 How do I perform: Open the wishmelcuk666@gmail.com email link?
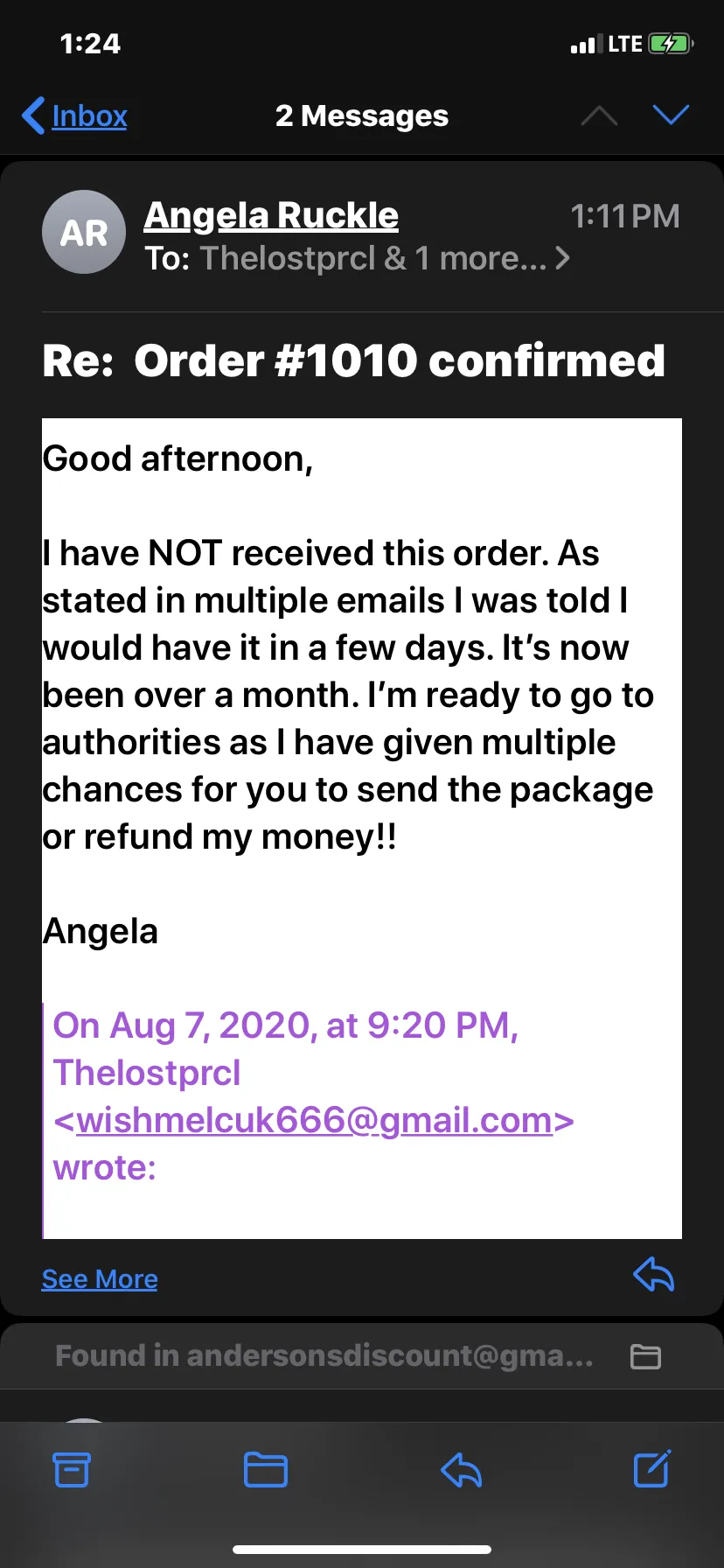314,1120
